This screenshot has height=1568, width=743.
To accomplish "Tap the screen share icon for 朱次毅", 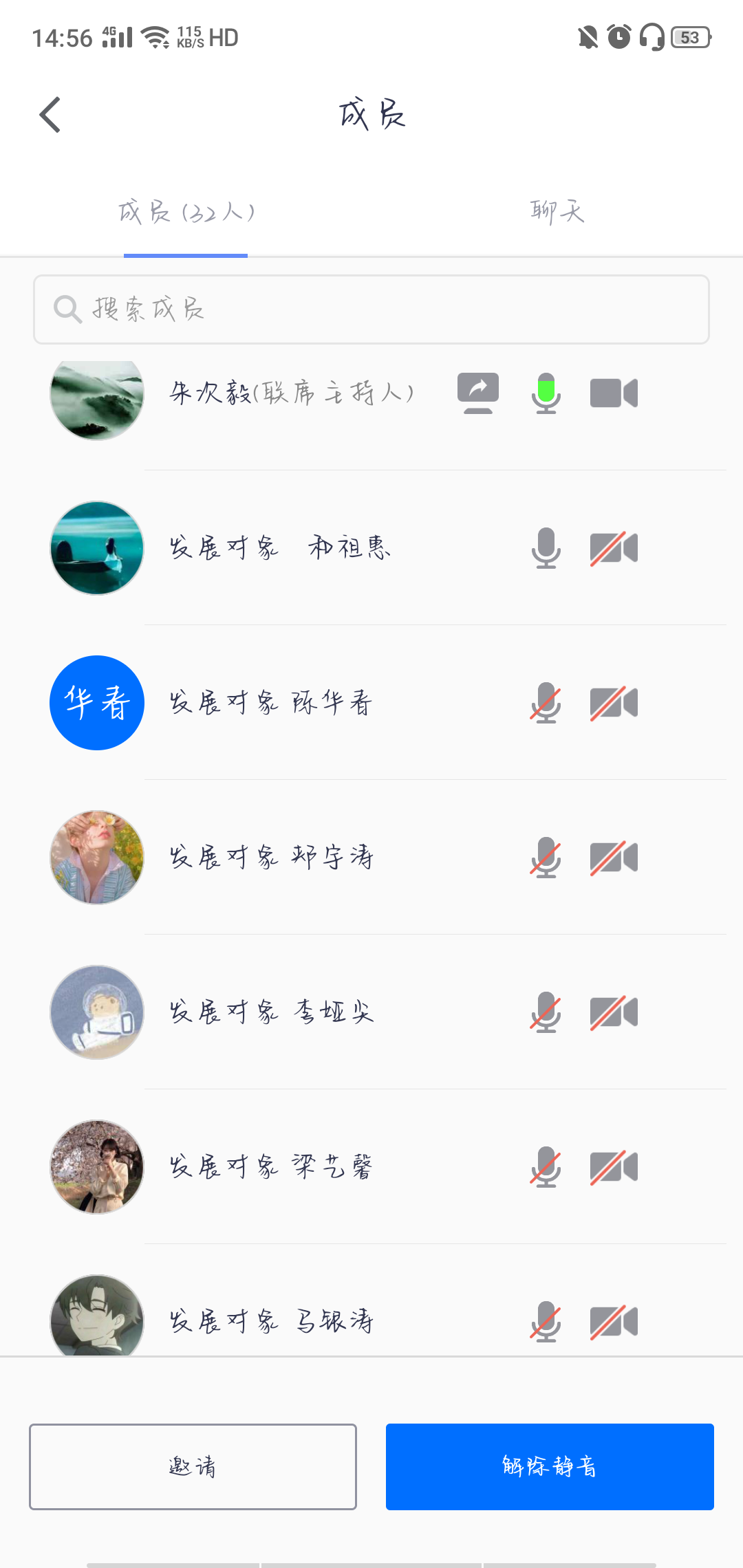I will click(x=478, y=393).
